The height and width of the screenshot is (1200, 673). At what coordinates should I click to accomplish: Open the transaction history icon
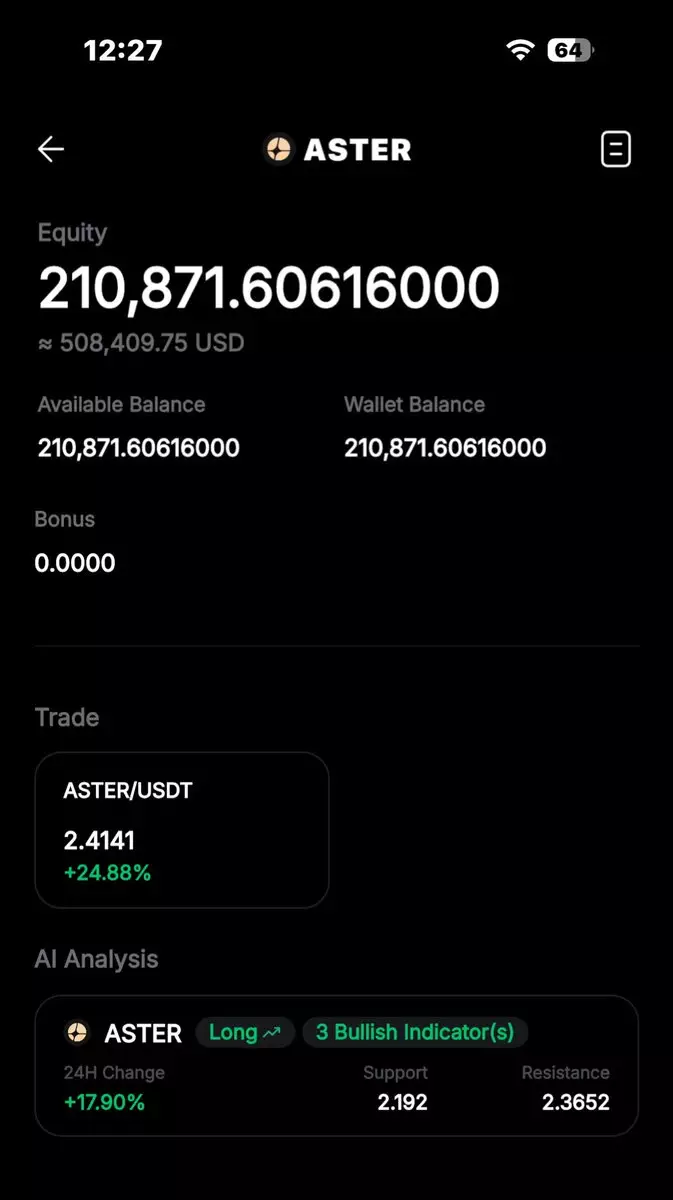pos(615,150)
